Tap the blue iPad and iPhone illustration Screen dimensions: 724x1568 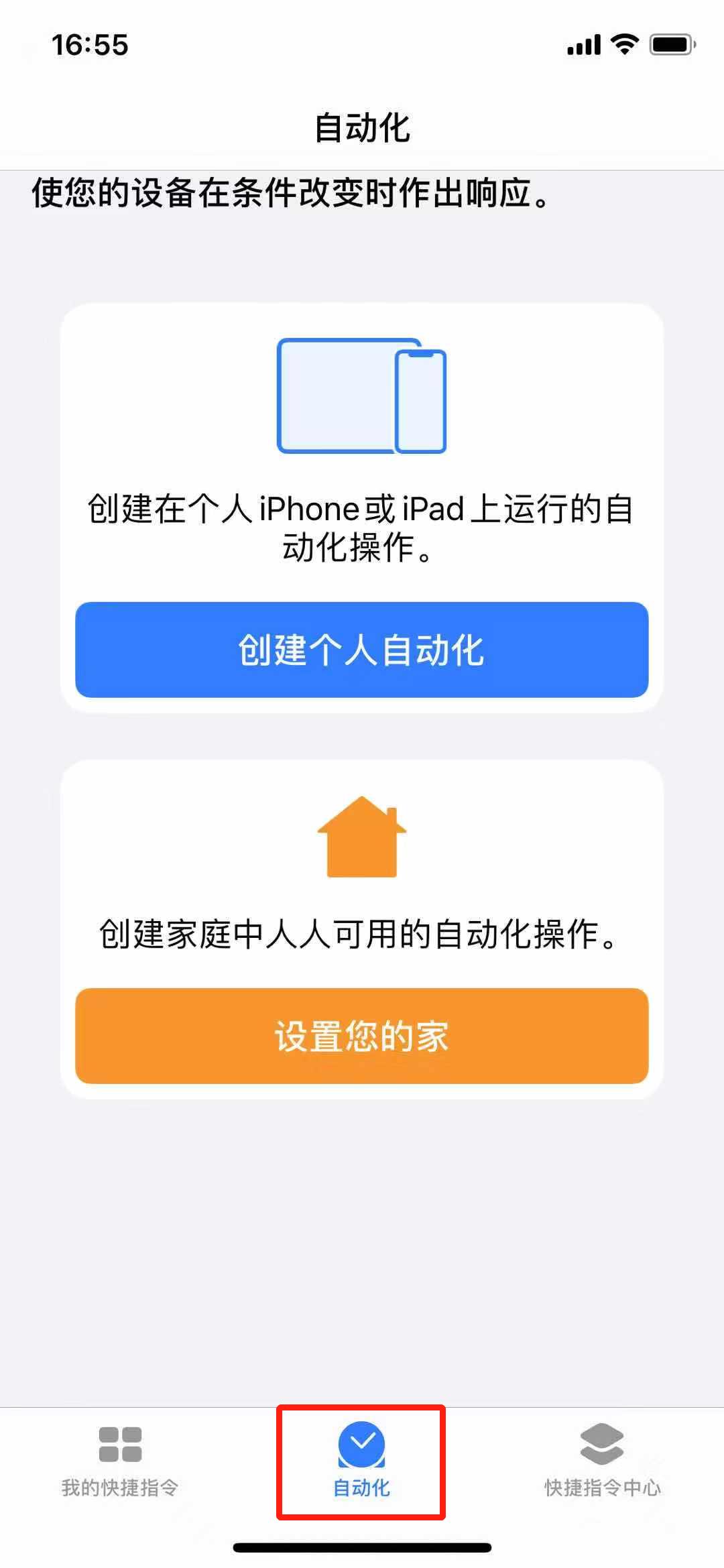pyautogui.click(x=362, y=396)
